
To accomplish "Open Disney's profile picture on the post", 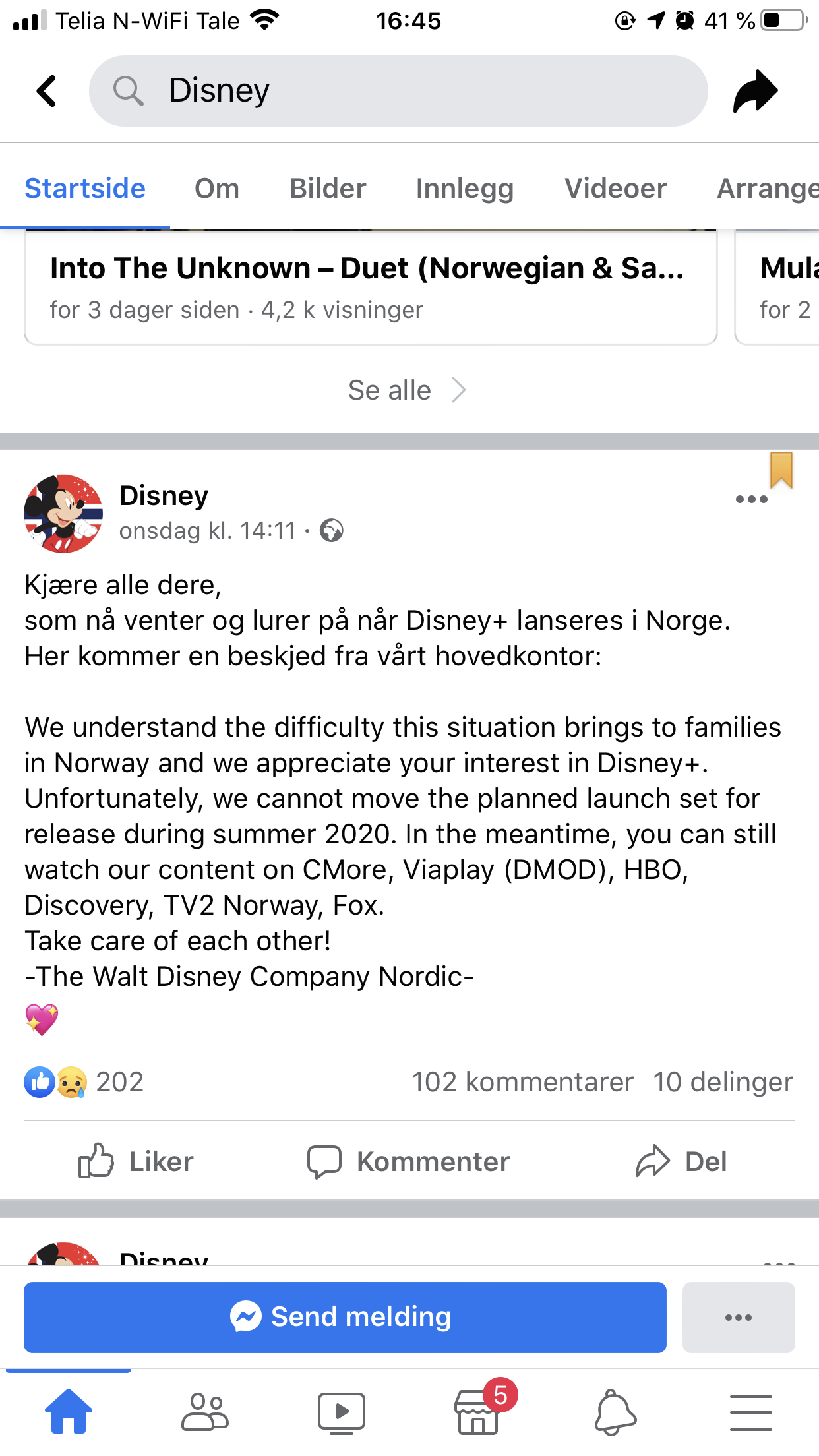I will pos(63,514).
